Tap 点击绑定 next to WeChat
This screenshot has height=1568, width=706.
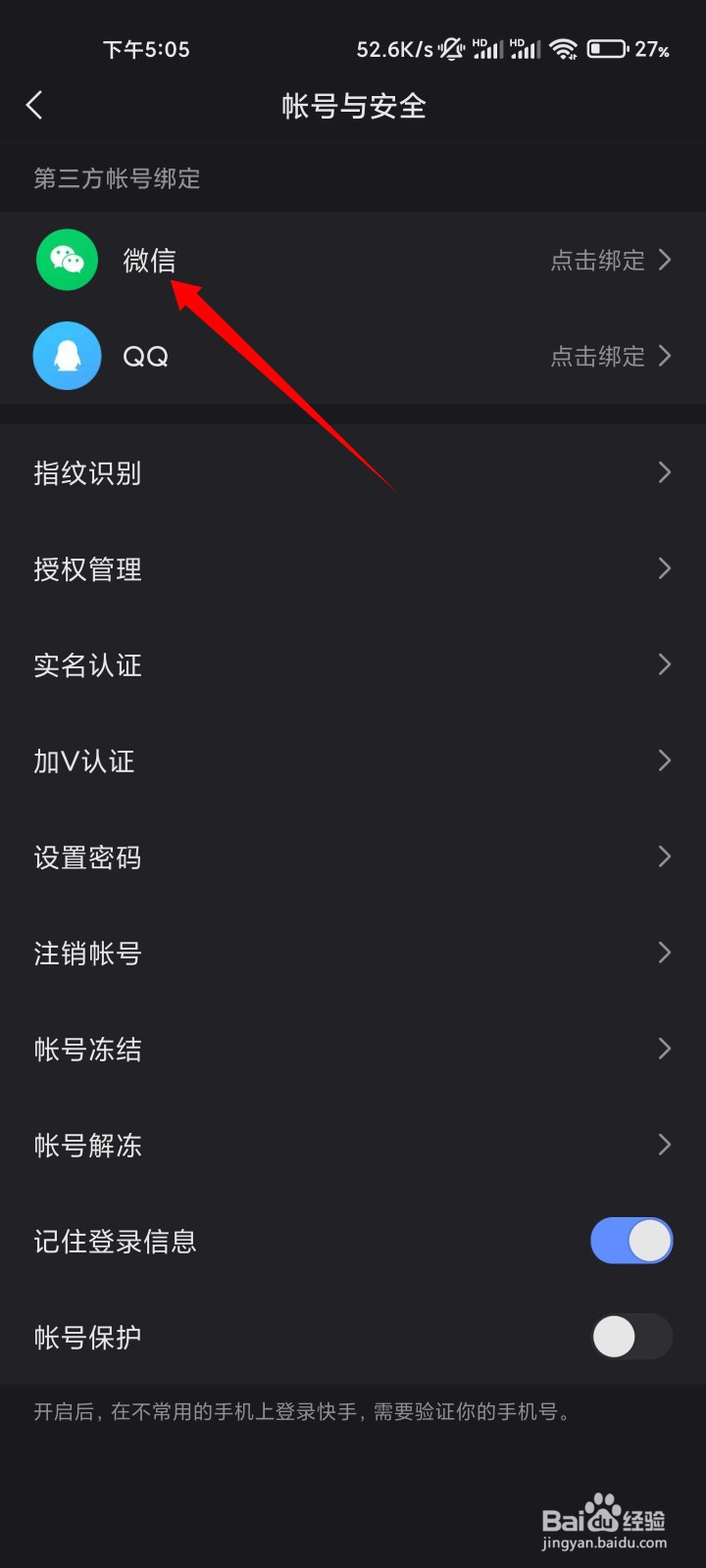pyautogui.click(x=599, y=260)
